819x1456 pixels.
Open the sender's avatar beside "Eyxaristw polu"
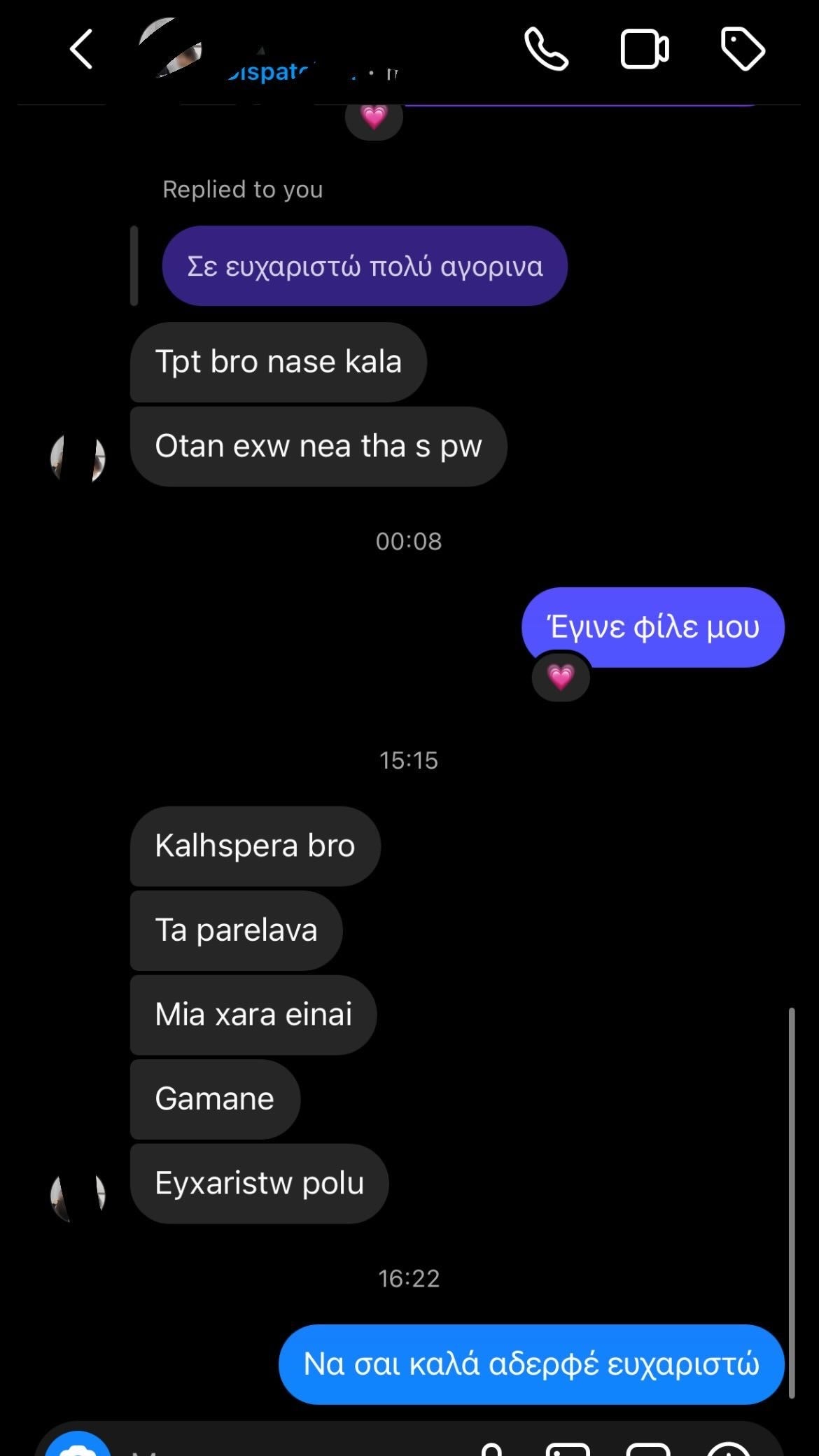point(78,1195)
